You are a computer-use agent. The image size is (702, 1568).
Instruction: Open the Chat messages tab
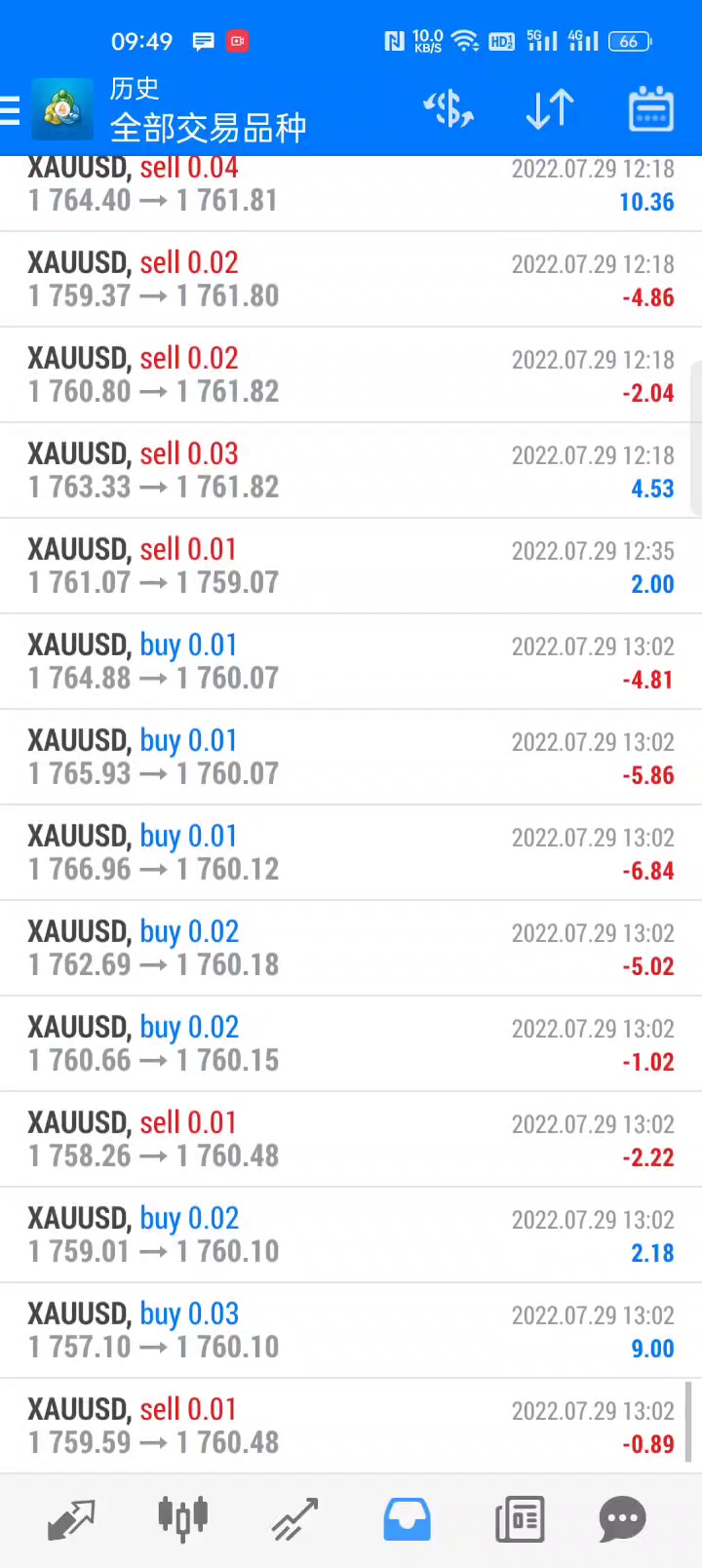(623, 1519)
